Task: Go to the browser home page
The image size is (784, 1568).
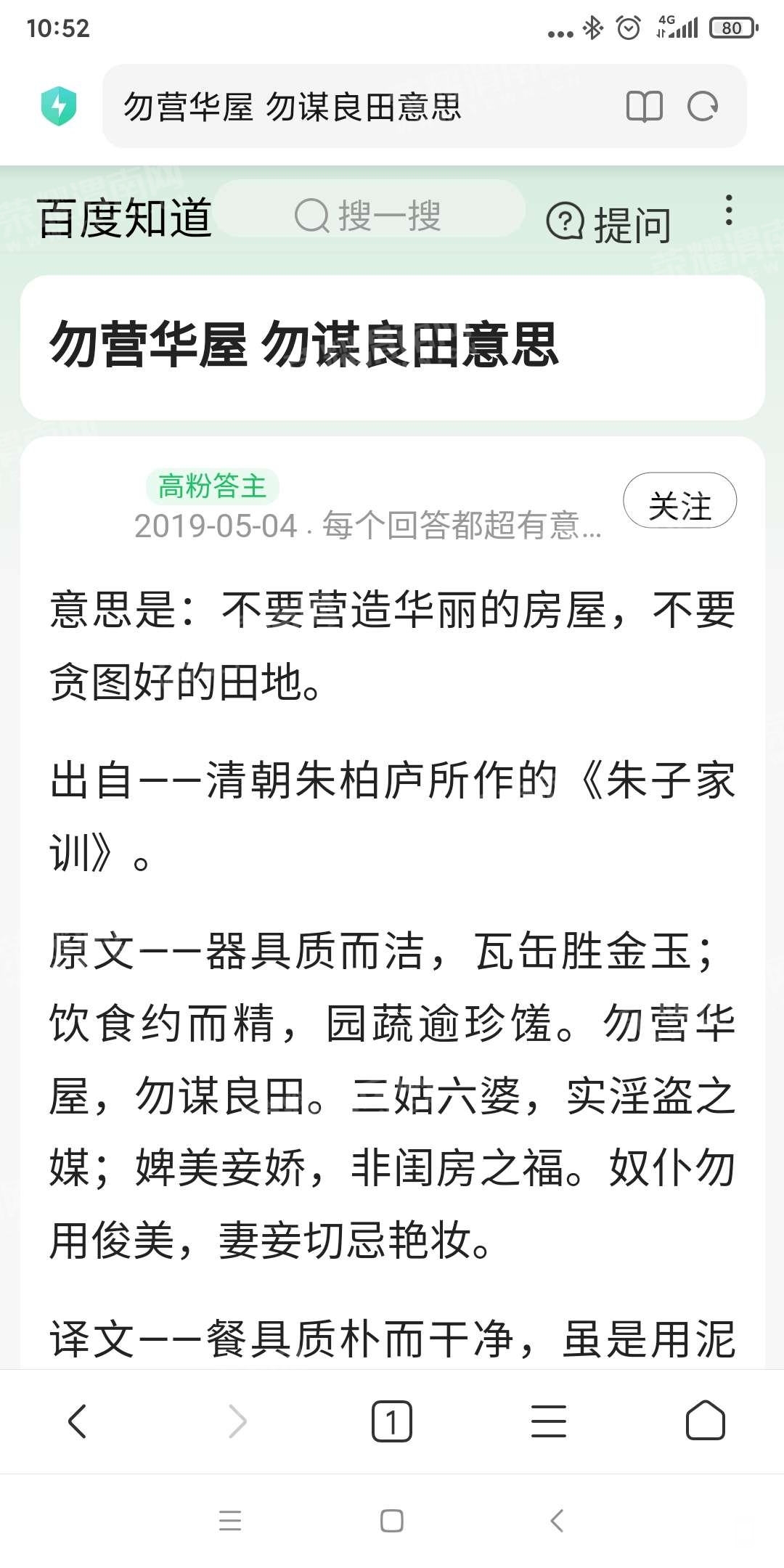Action: tap(705, 1421)
